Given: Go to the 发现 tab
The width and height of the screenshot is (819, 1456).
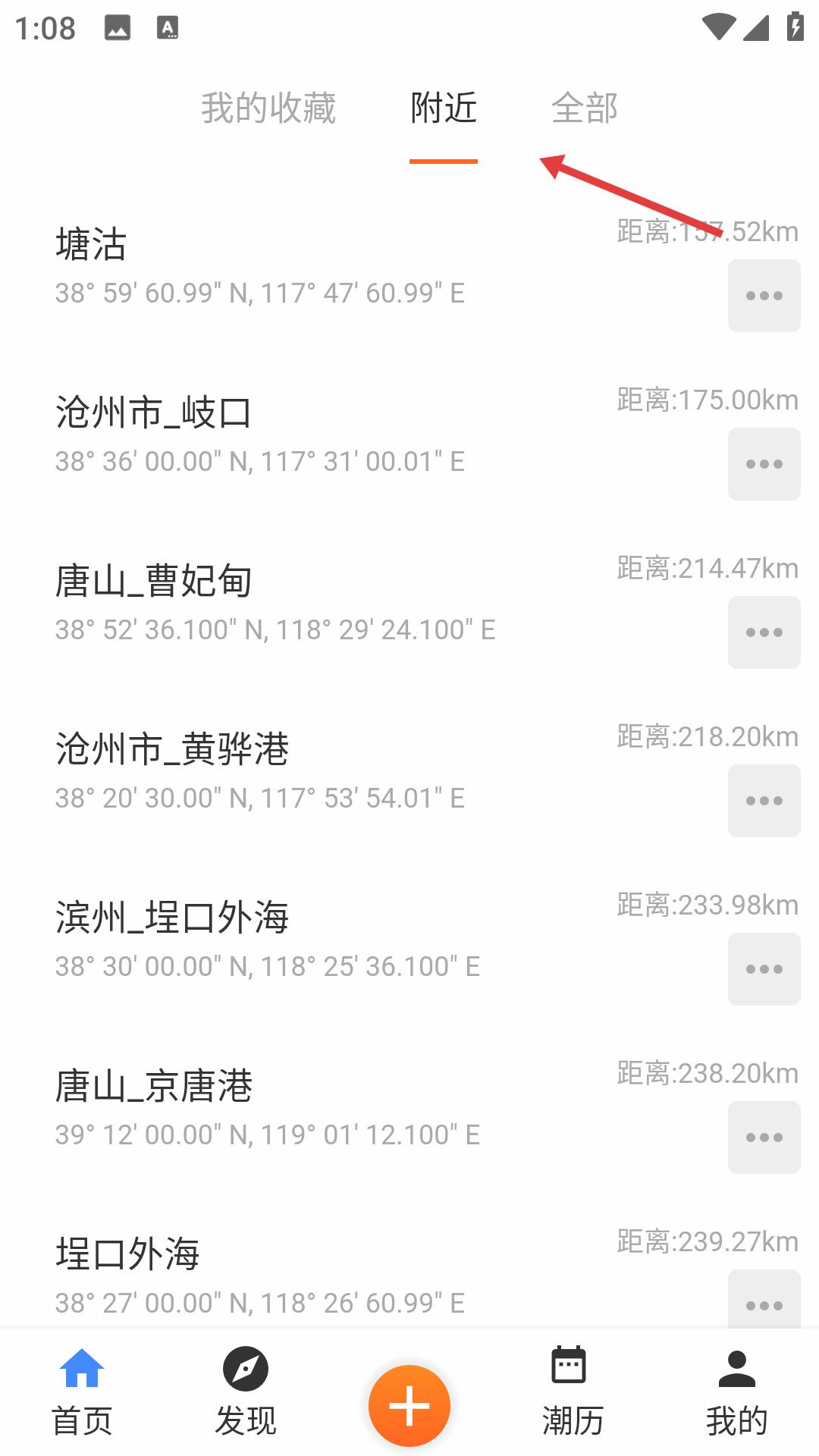Looking at the screenshot, I should [246, 1392].
